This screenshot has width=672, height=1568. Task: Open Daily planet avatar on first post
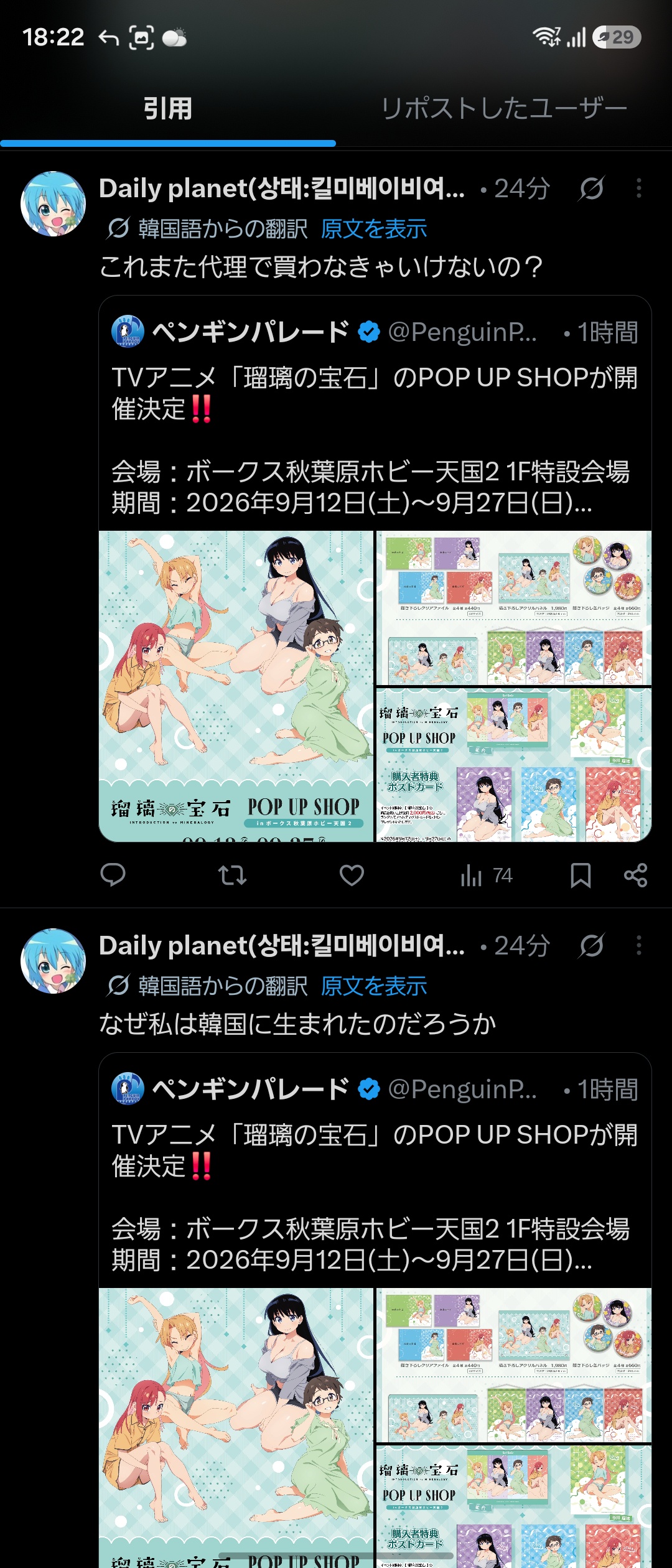(x=54, y=203)
